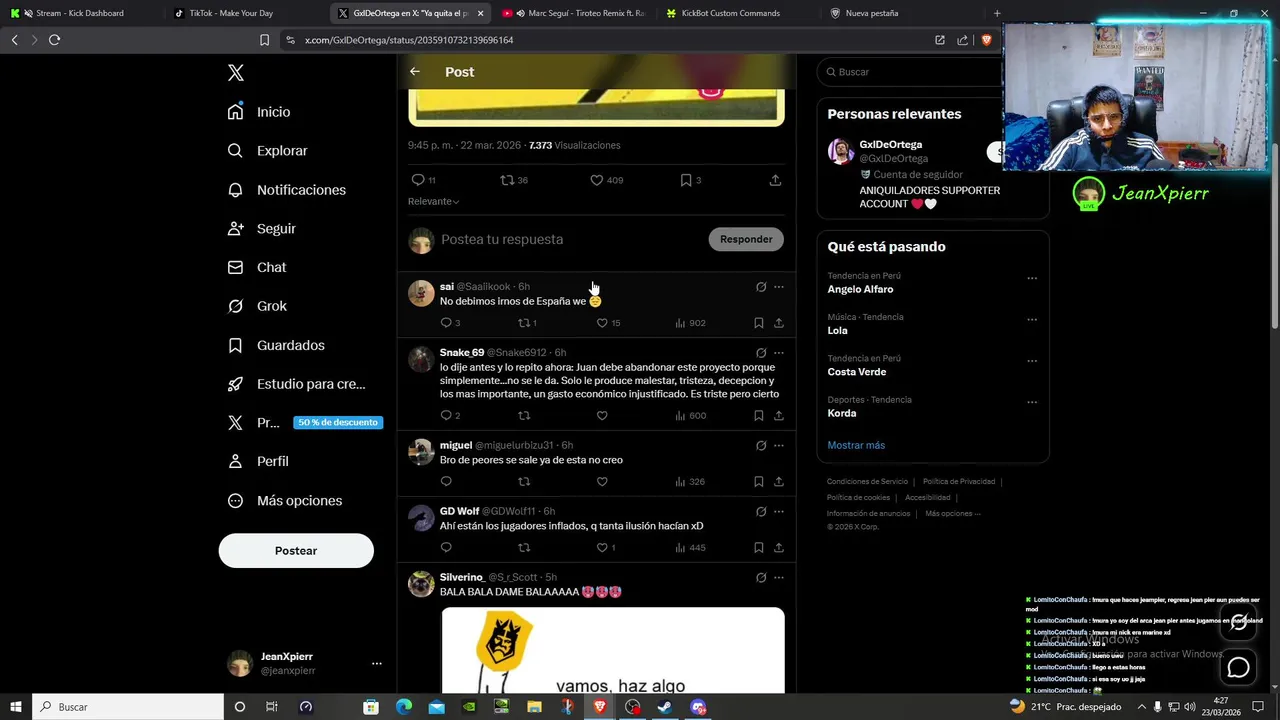Tap the Responder button
1280x720 pixels.
point(746,239)
